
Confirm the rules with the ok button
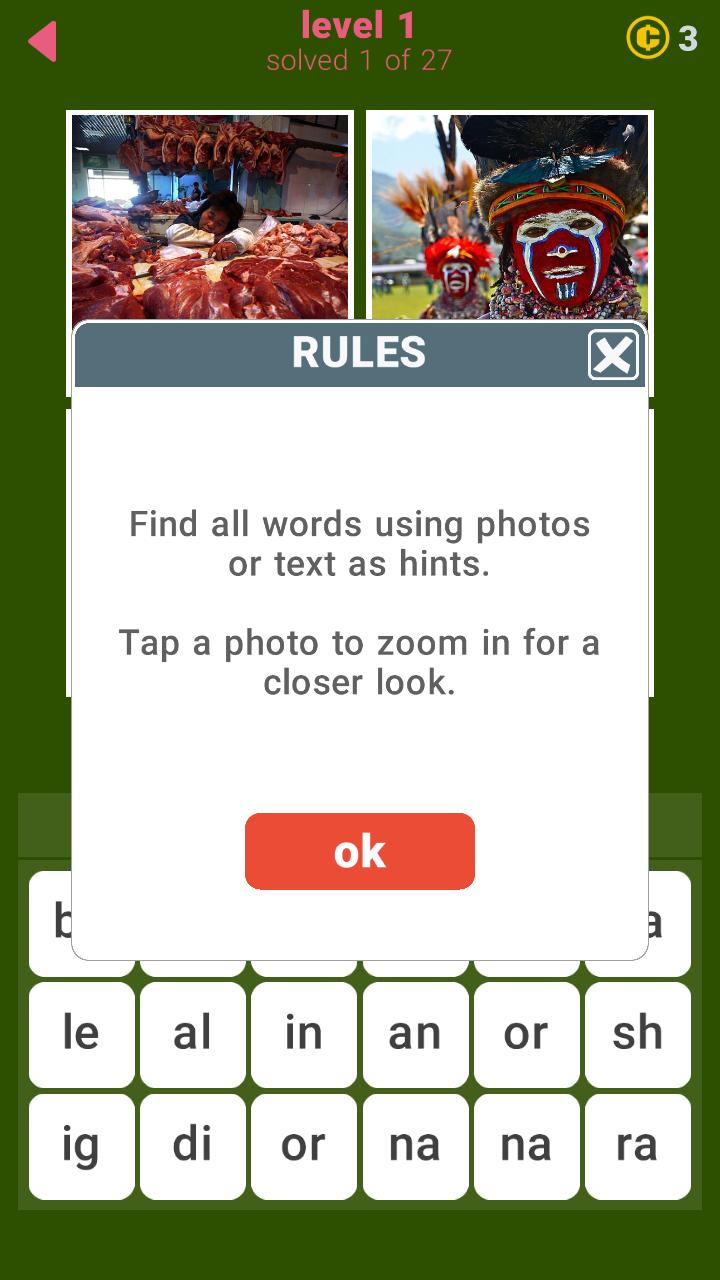tap(359, 851)
